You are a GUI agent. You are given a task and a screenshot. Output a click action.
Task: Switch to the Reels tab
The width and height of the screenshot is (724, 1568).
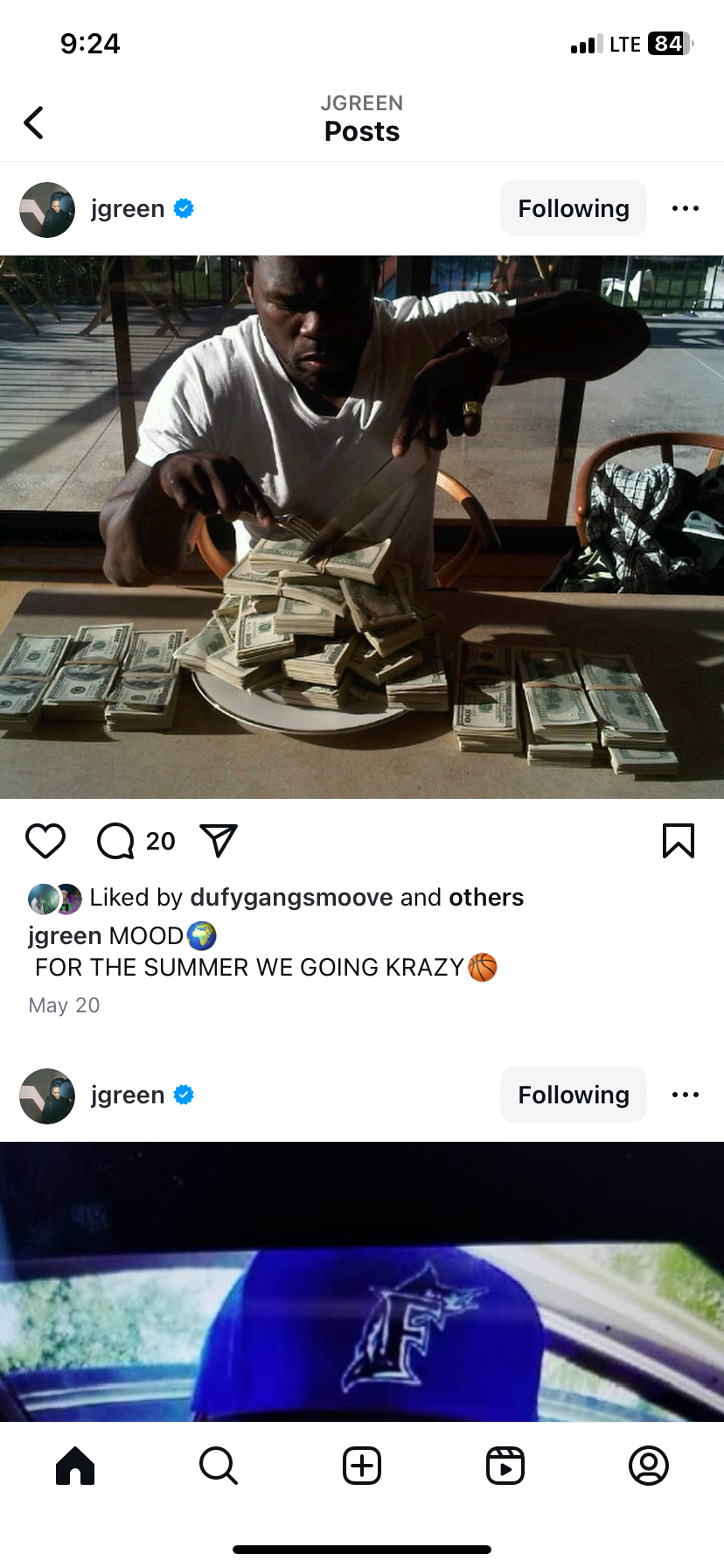click(x=505, y=1466)
